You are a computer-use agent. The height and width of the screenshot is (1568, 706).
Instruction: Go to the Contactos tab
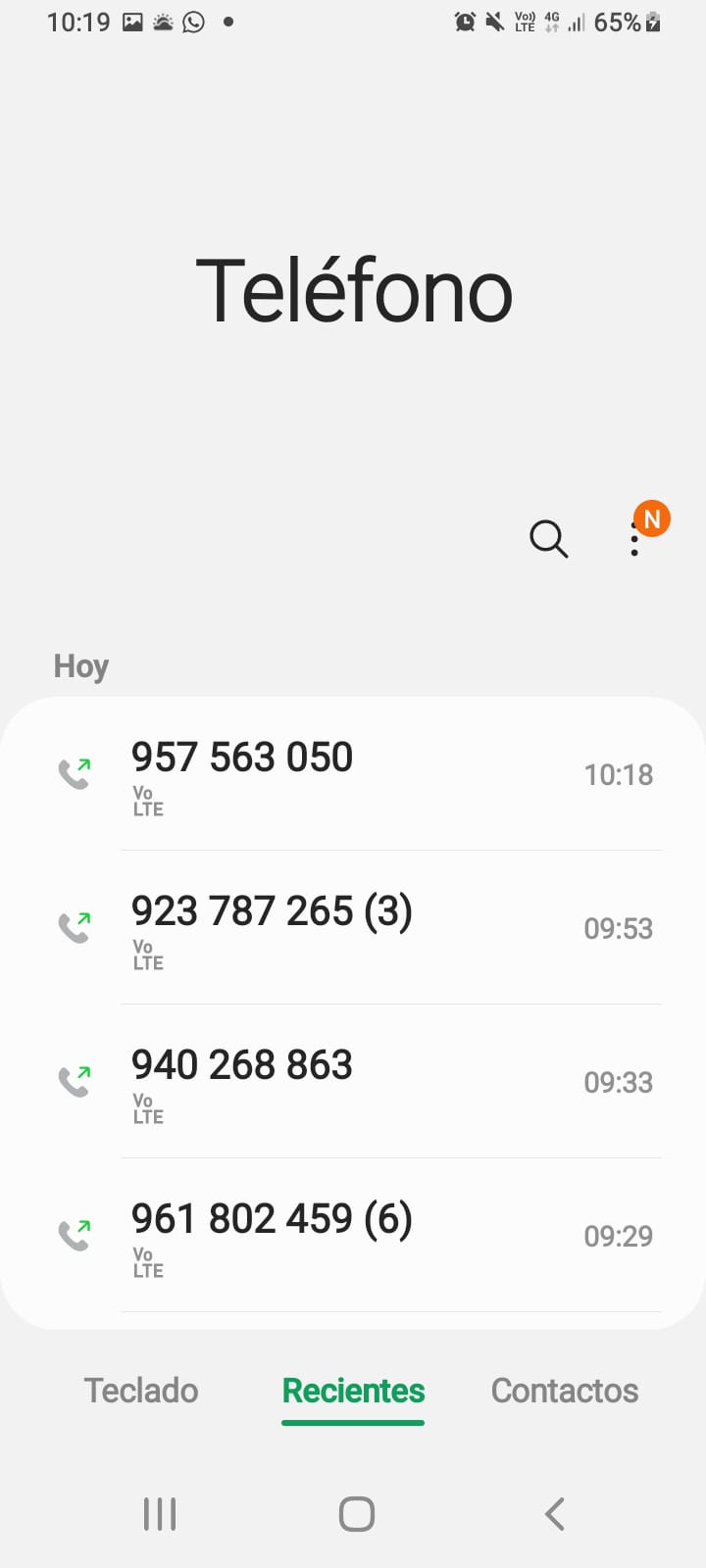tap(564, 1391)
